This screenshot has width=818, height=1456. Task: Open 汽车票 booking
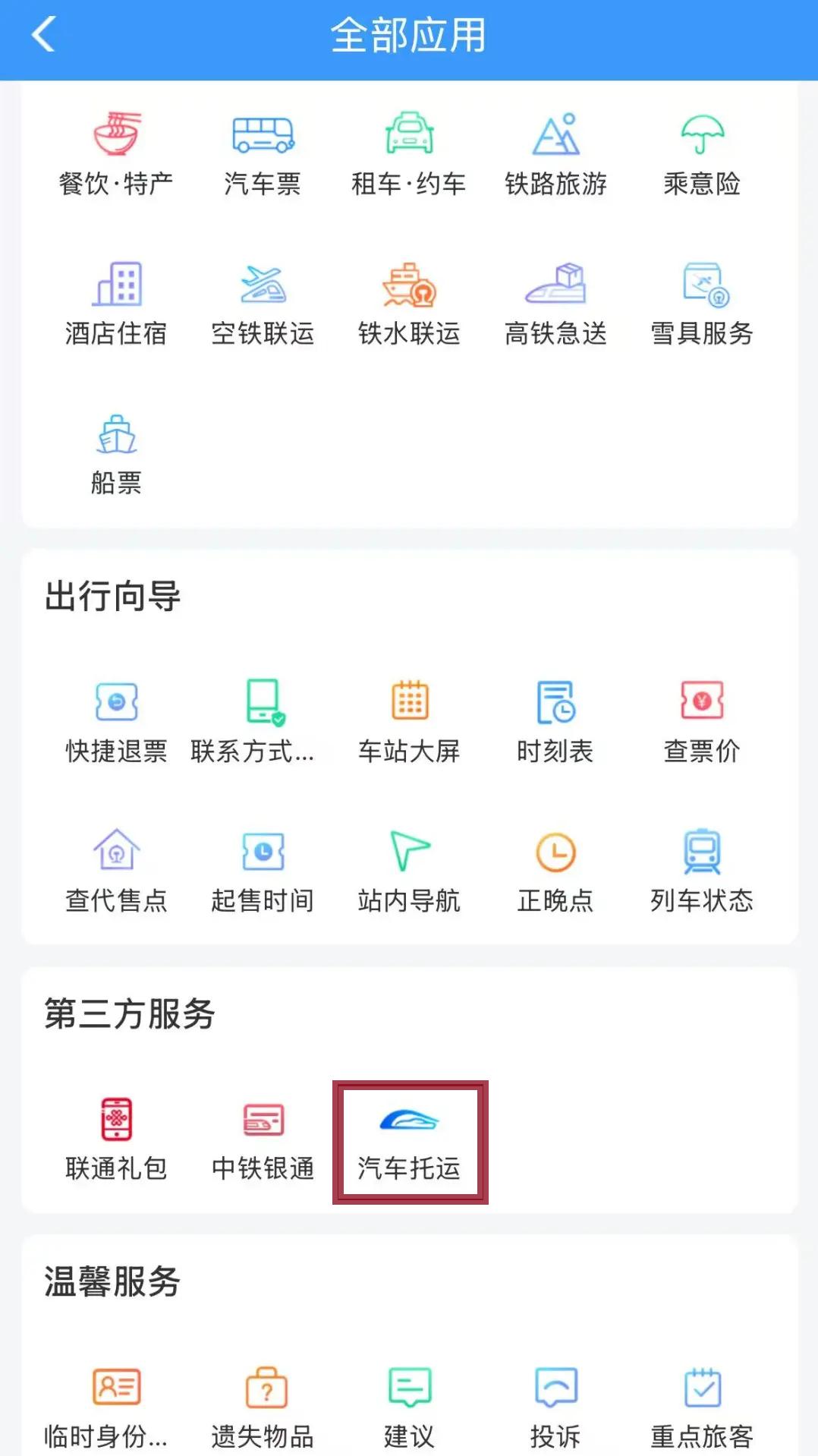[263, 152]
